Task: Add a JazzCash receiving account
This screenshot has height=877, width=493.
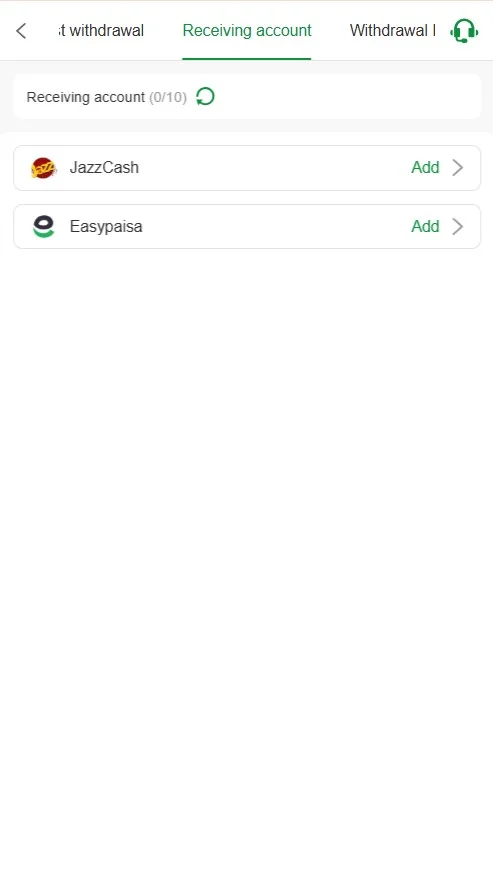Action: pyautogui.click(x=247, y=168)
